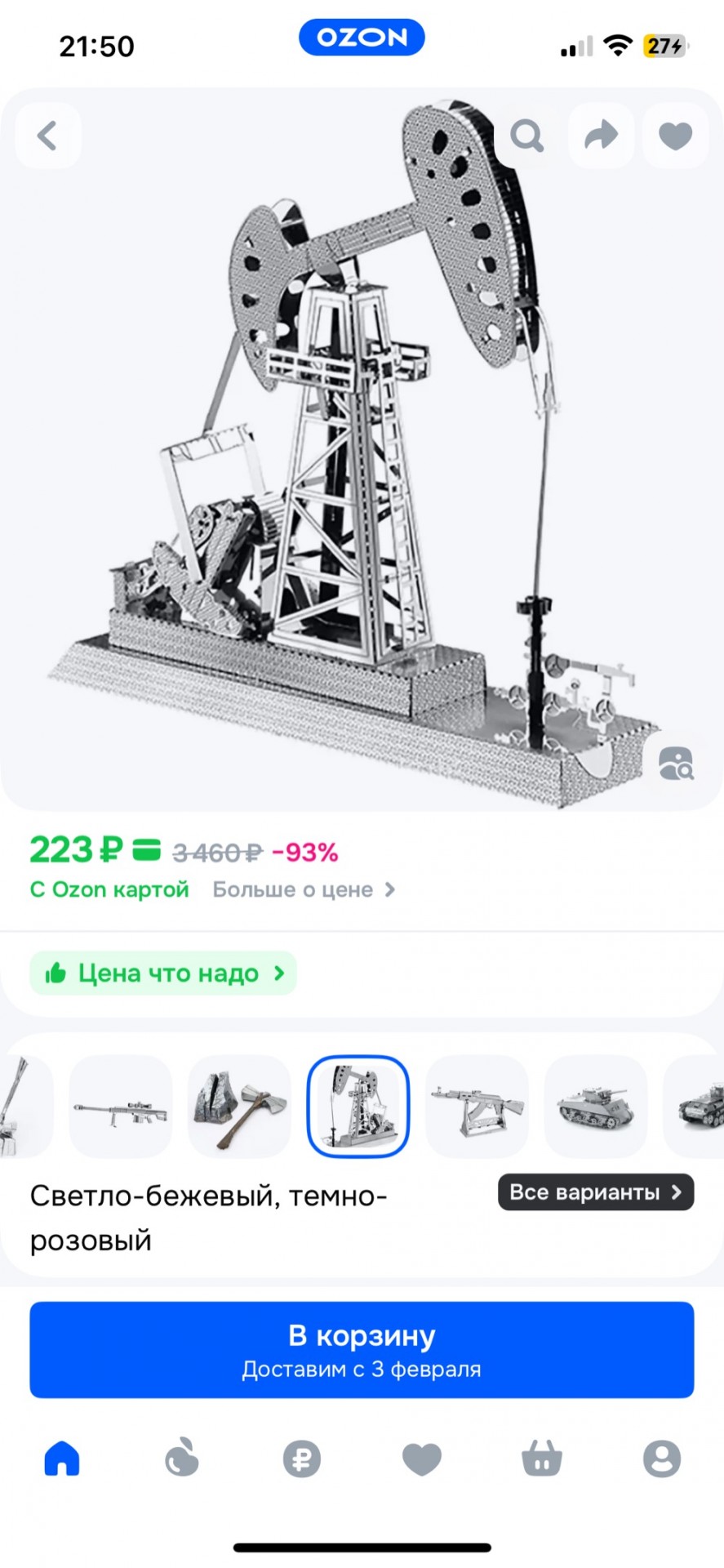Open the cart basket tab
This screenshot has height=1568, width=724.
coord(542,1459)
